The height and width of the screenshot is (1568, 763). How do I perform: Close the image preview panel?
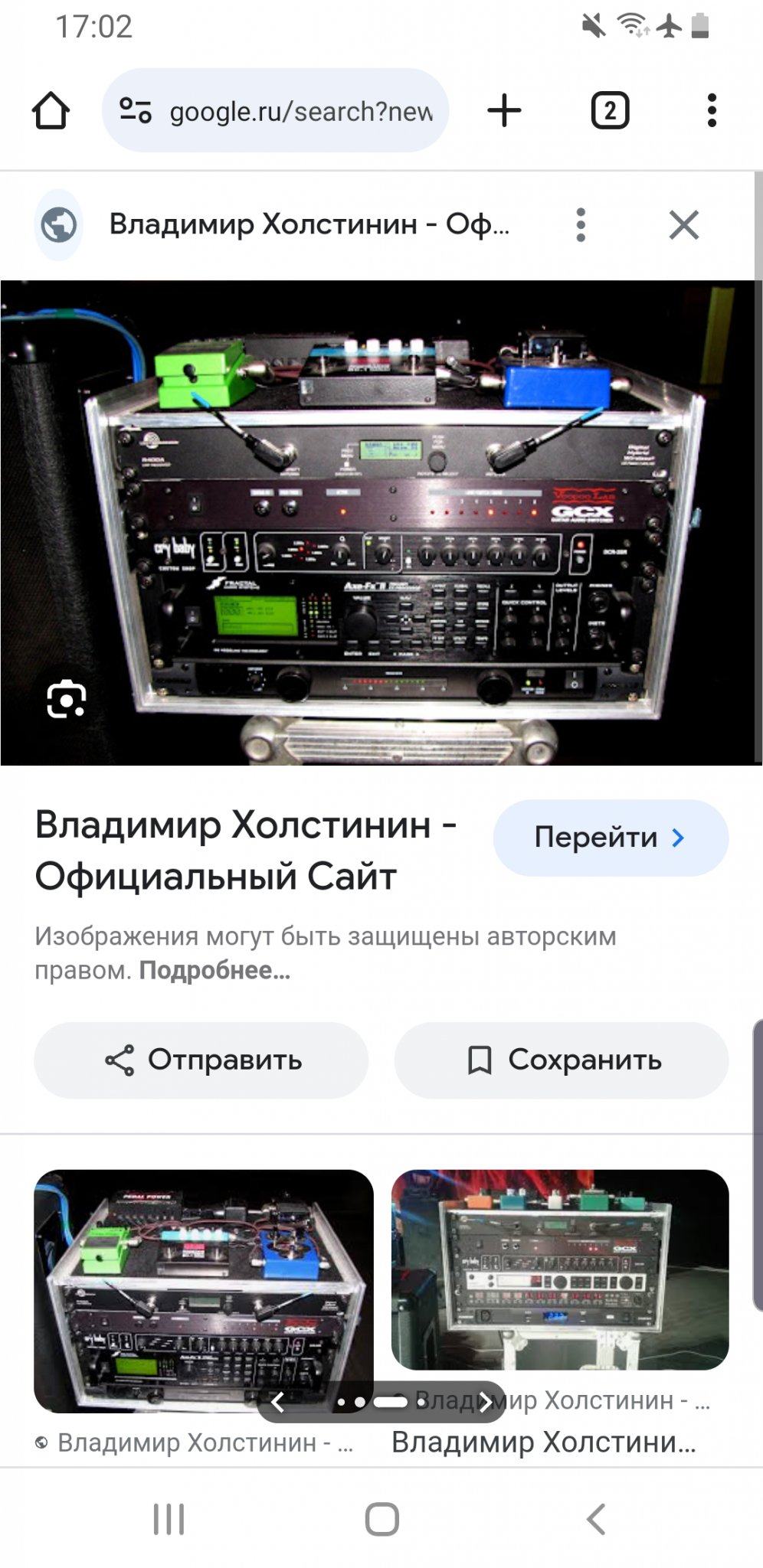[683, 225]
